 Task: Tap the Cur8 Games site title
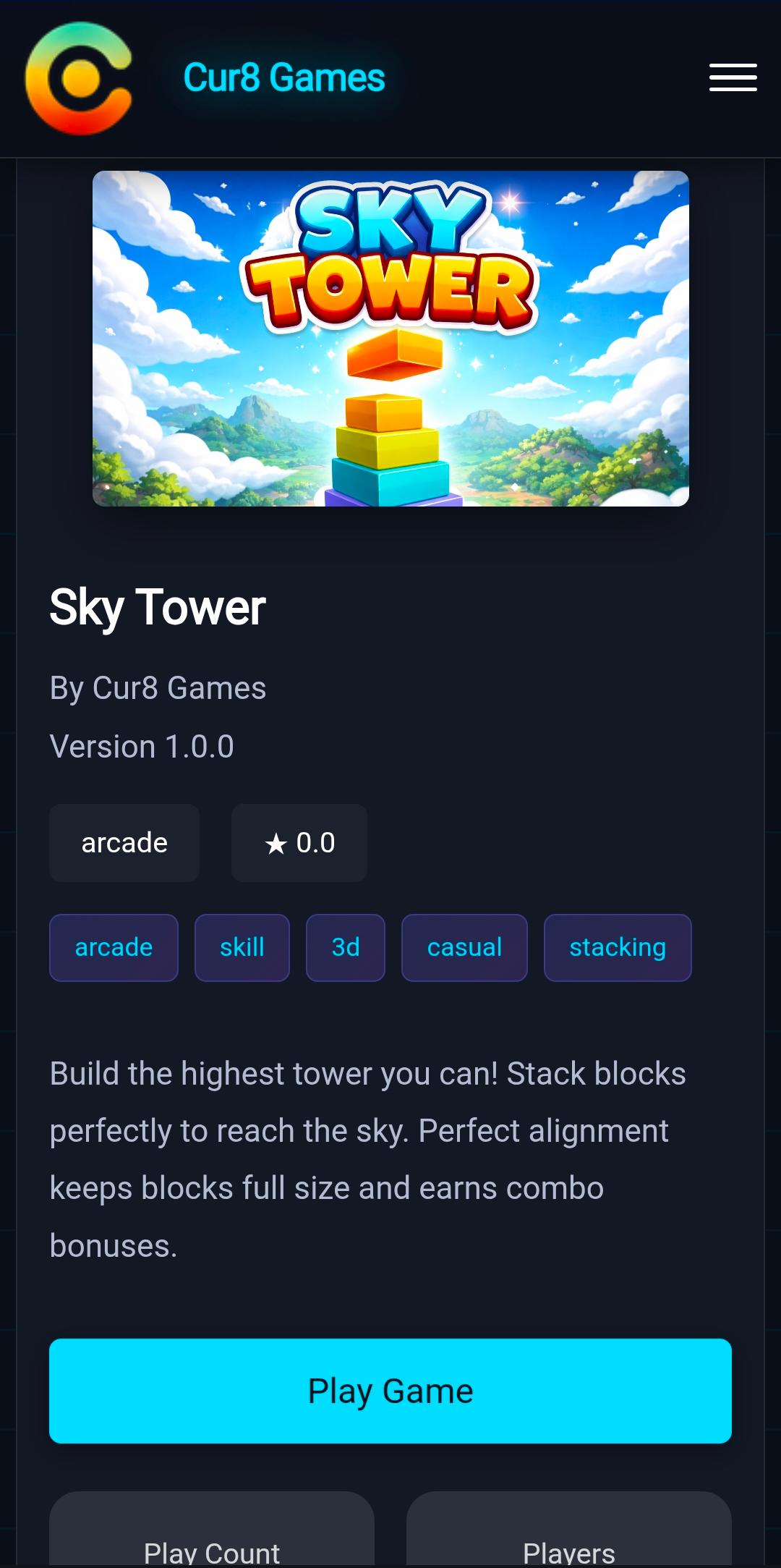click(283, 77)
